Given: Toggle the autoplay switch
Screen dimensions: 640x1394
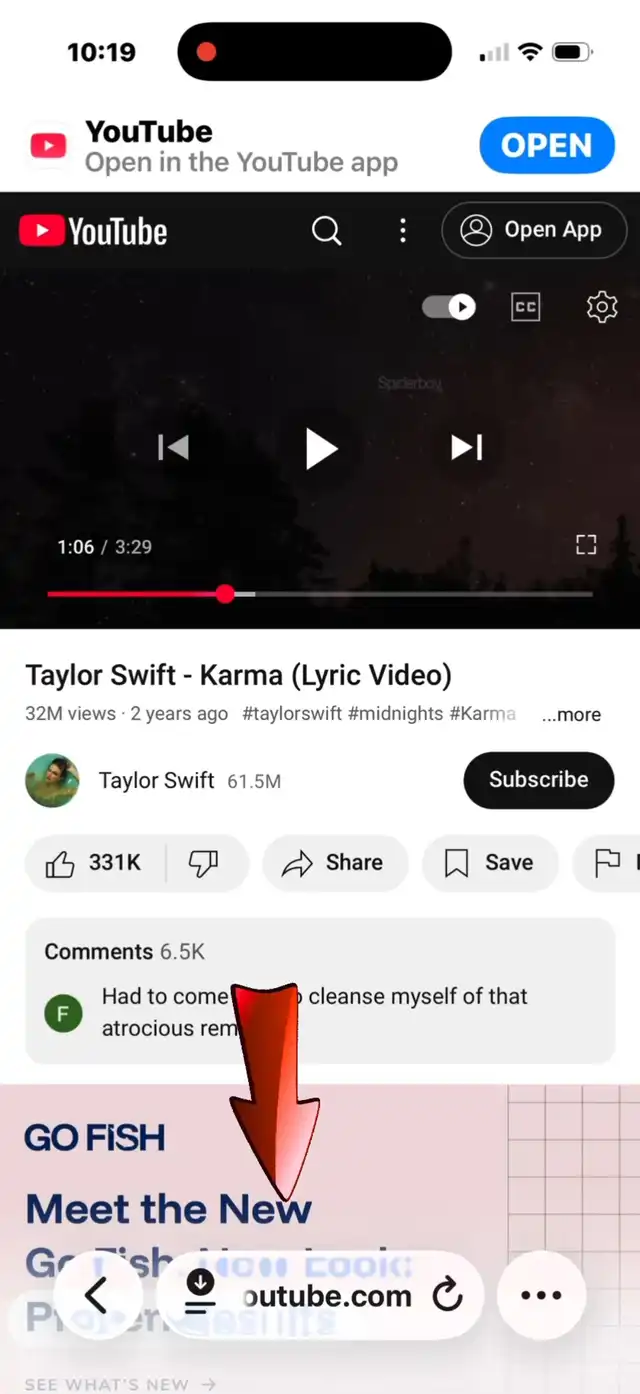Looking at the screenshot, I should click(x=449, y=307).
